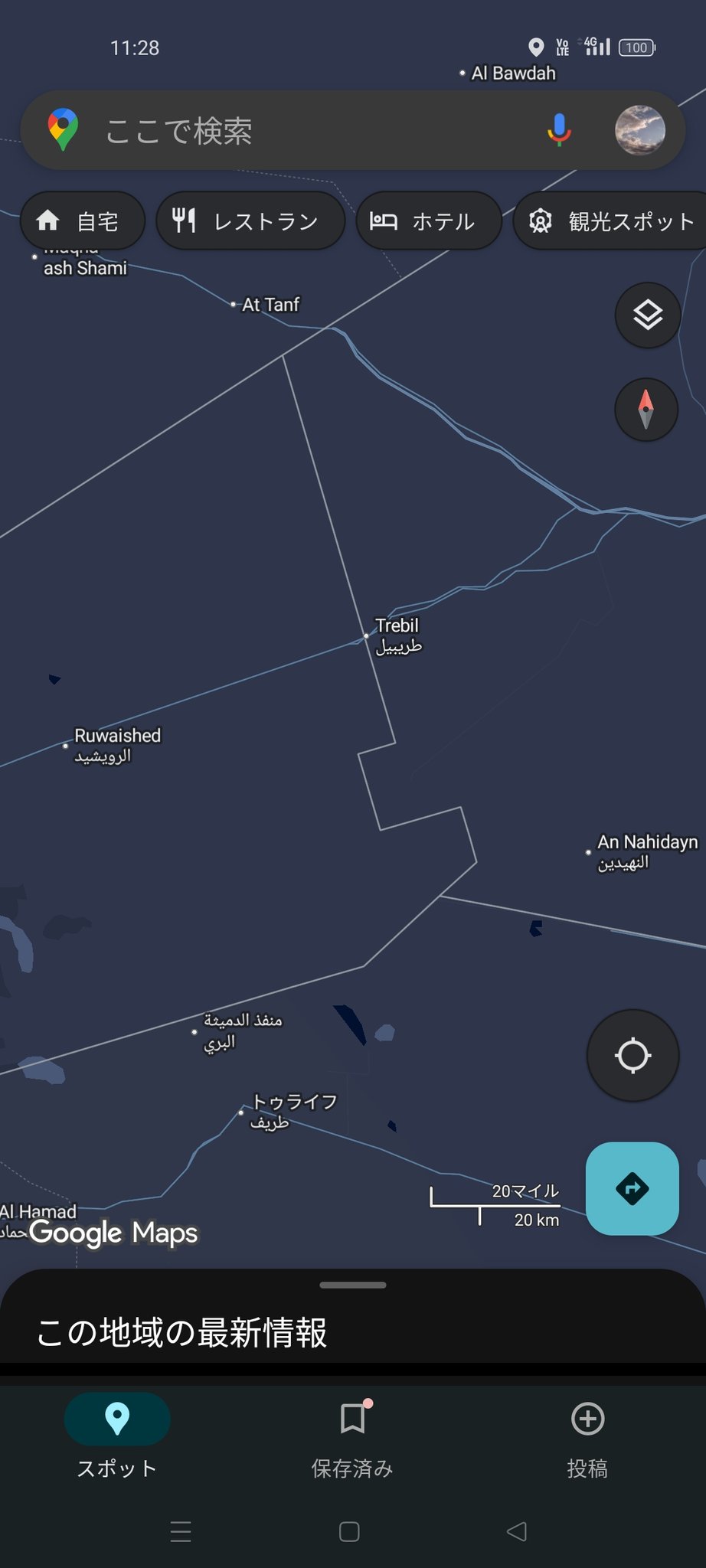The height and width of the screenshot is (1568, 706).
Task: Open the account profile picture
Action: click(x=639, y=130)
